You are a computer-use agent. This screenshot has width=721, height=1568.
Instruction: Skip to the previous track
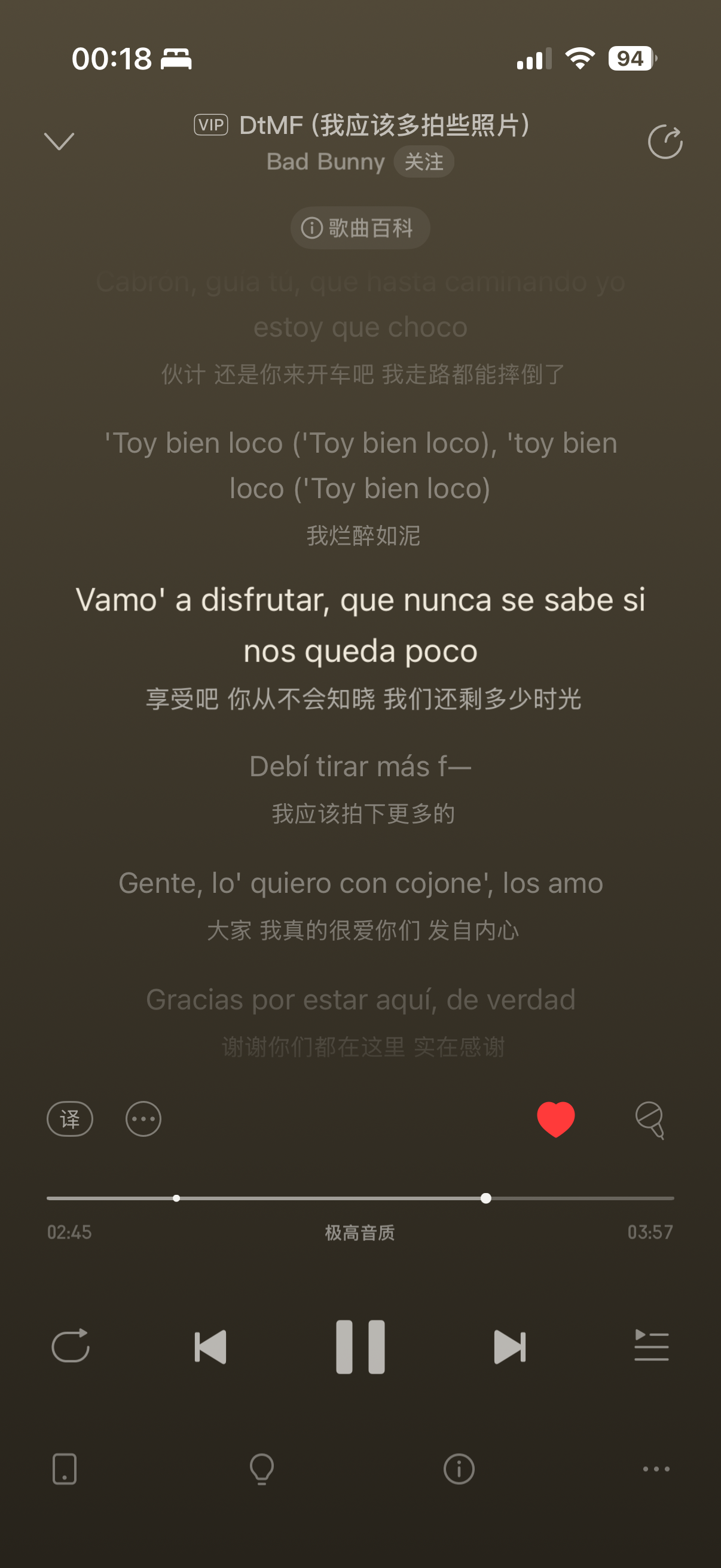point(210,1347)
